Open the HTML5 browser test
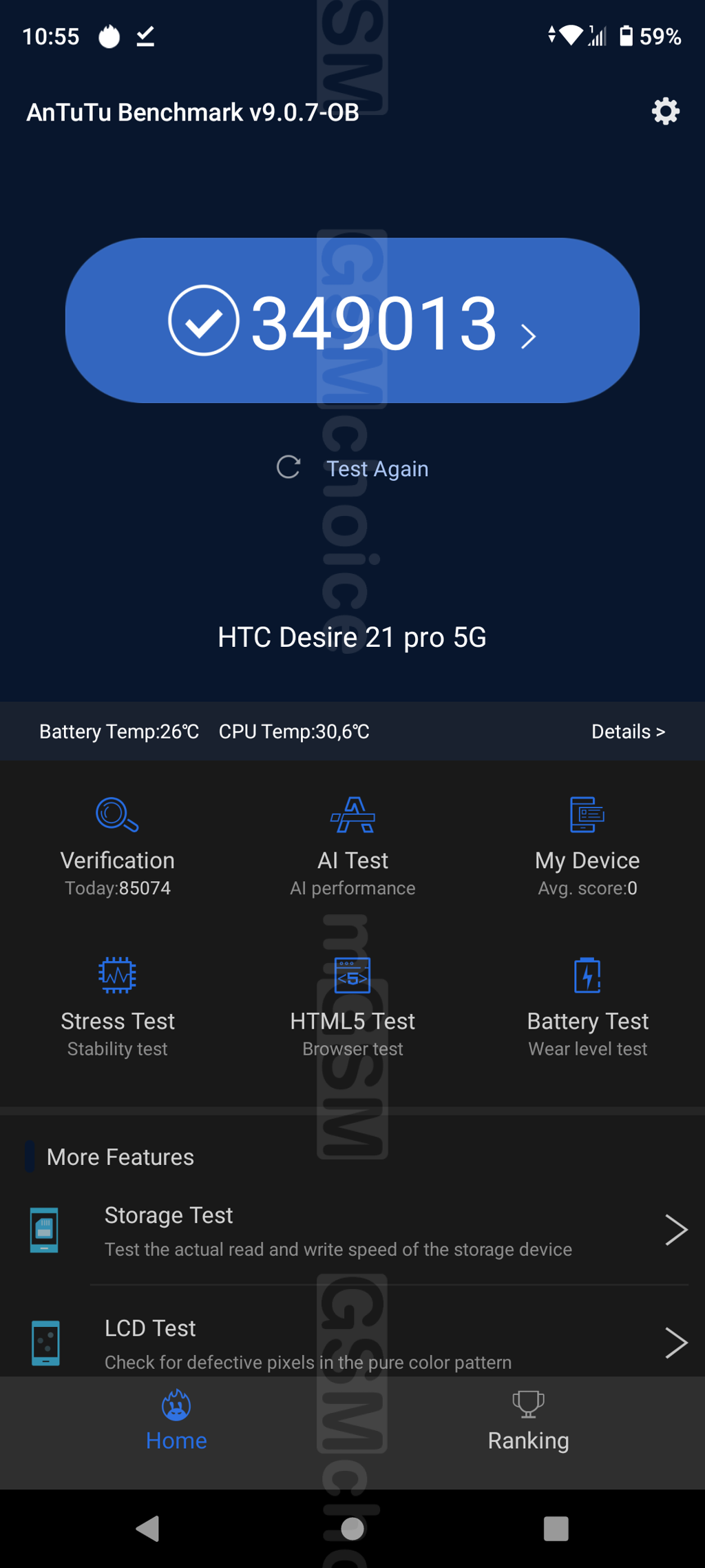The width and height of the screenshot is (705, 1568). click(x=352, y=1007)
